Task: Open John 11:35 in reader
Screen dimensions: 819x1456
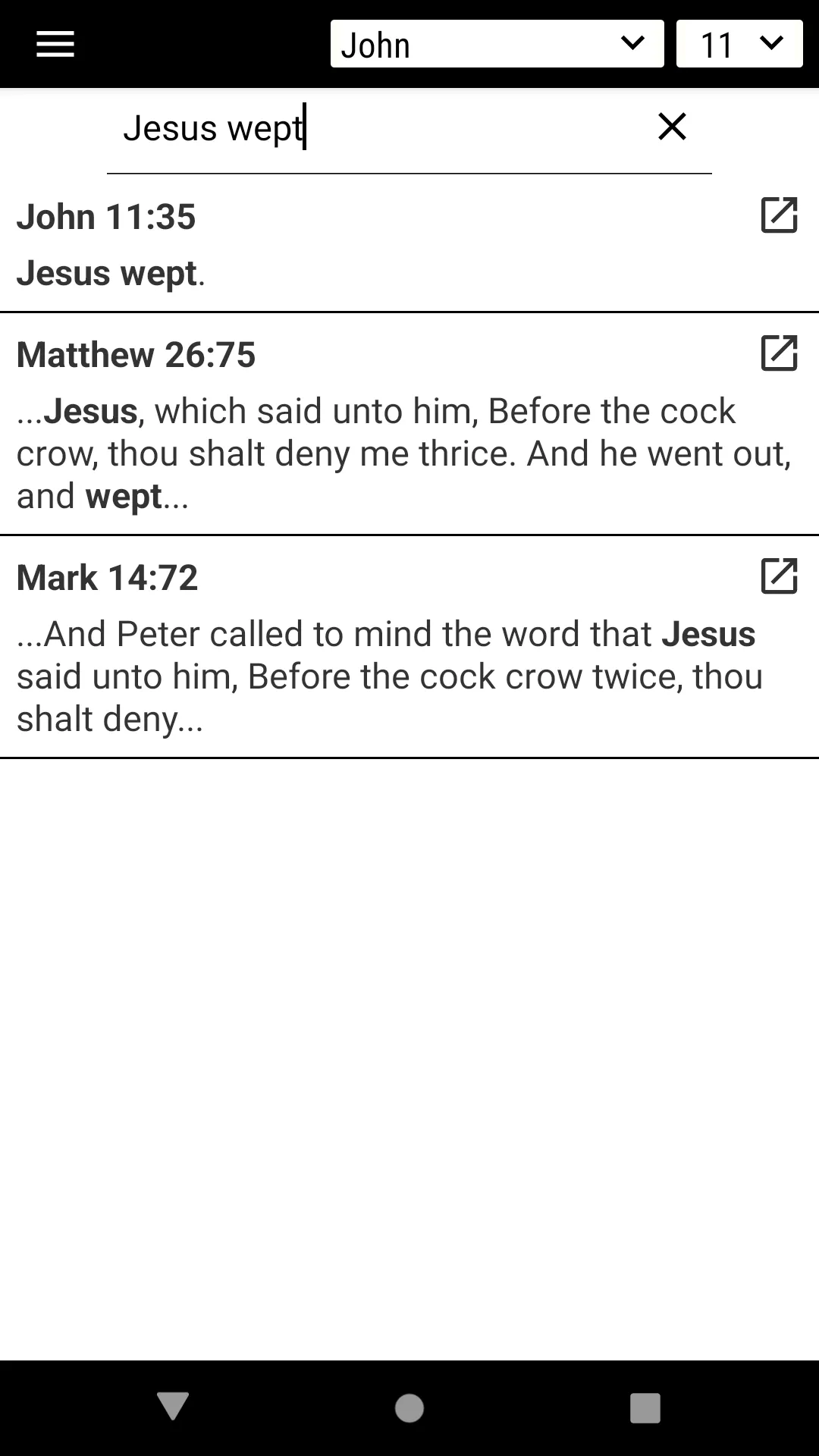Action: (x=779, y=215)
